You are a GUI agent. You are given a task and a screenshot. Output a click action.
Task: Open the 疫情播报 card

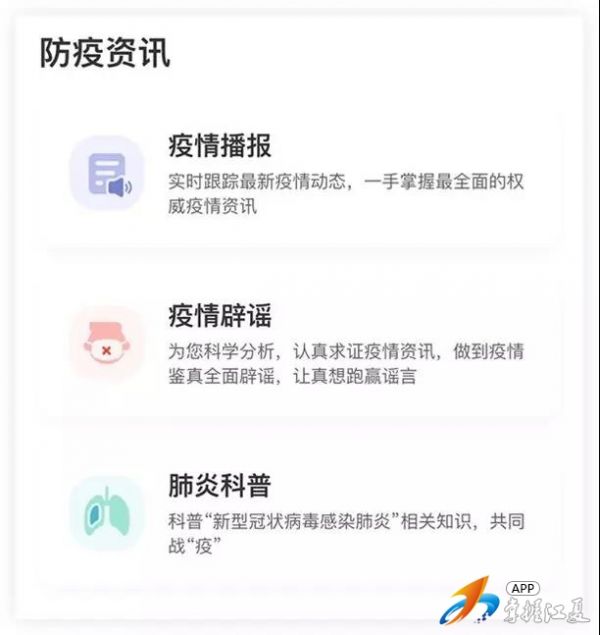click(x=300, y=175)
